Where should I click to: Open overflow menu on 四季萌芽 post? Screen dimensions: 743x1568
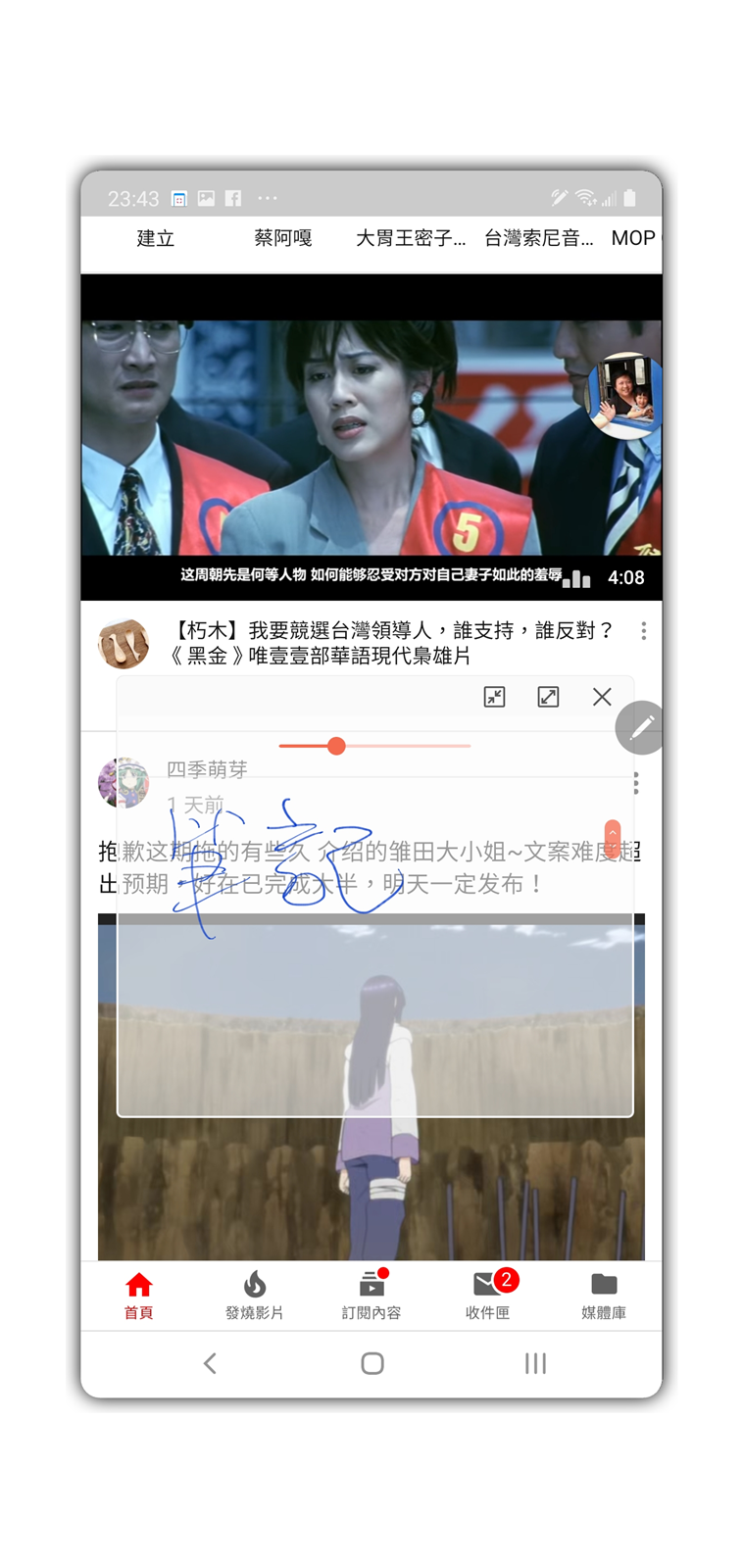click(x=637, y=782)
